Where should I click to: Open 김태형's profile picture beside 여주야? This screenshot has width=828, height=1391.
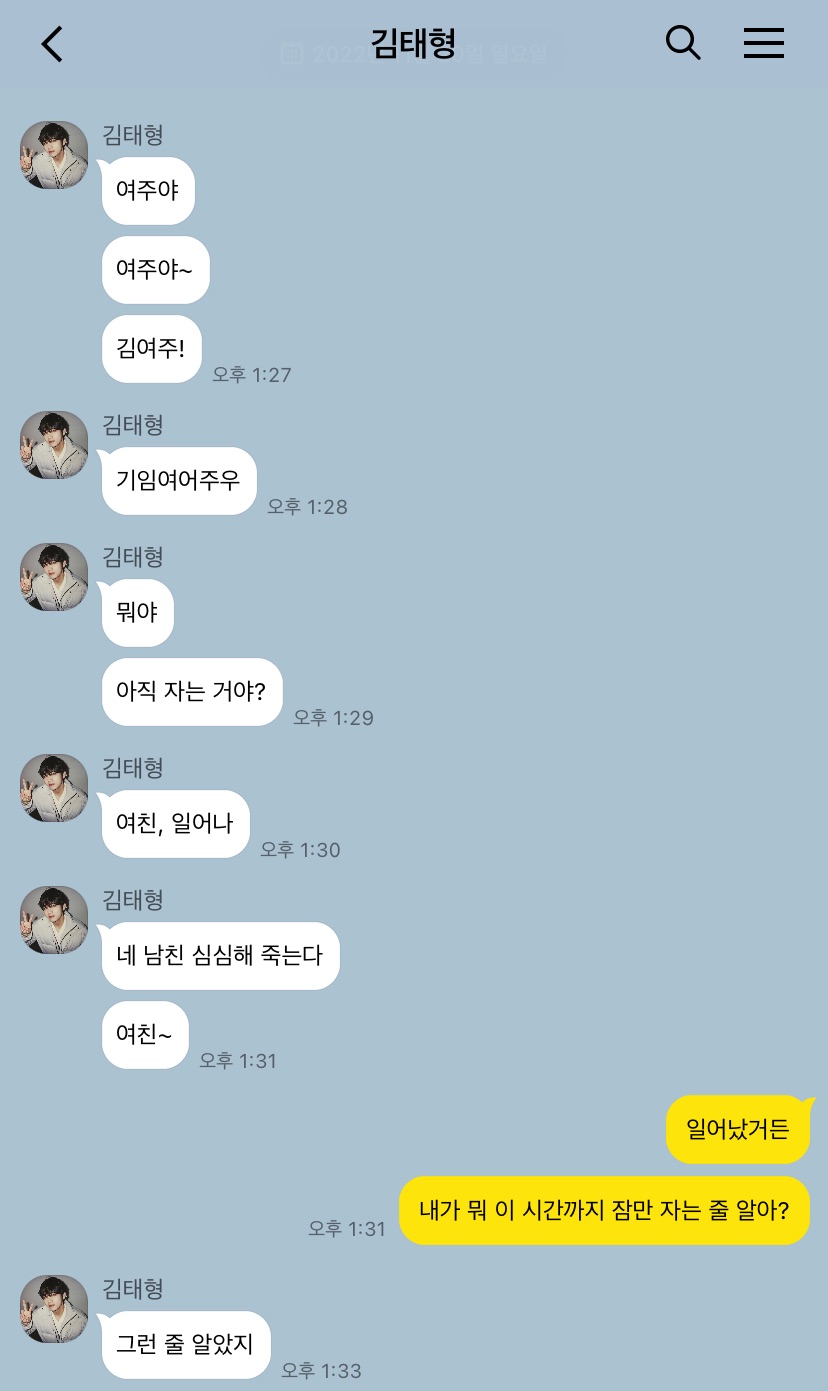tap(54, 155)
